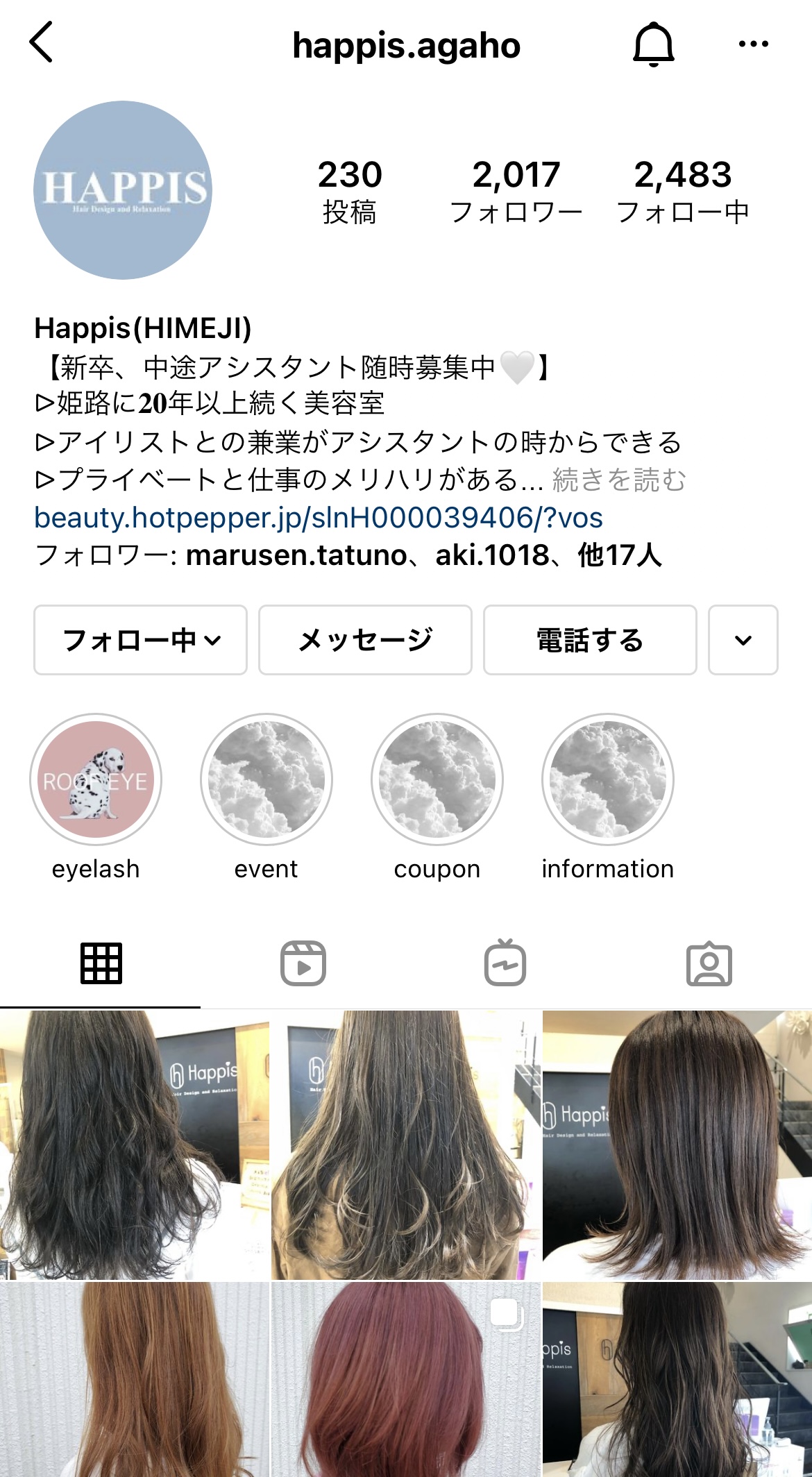Screen dimensions: 812x1477
Task: Switch to the IGTV video tab
Action: click(505, 963)
